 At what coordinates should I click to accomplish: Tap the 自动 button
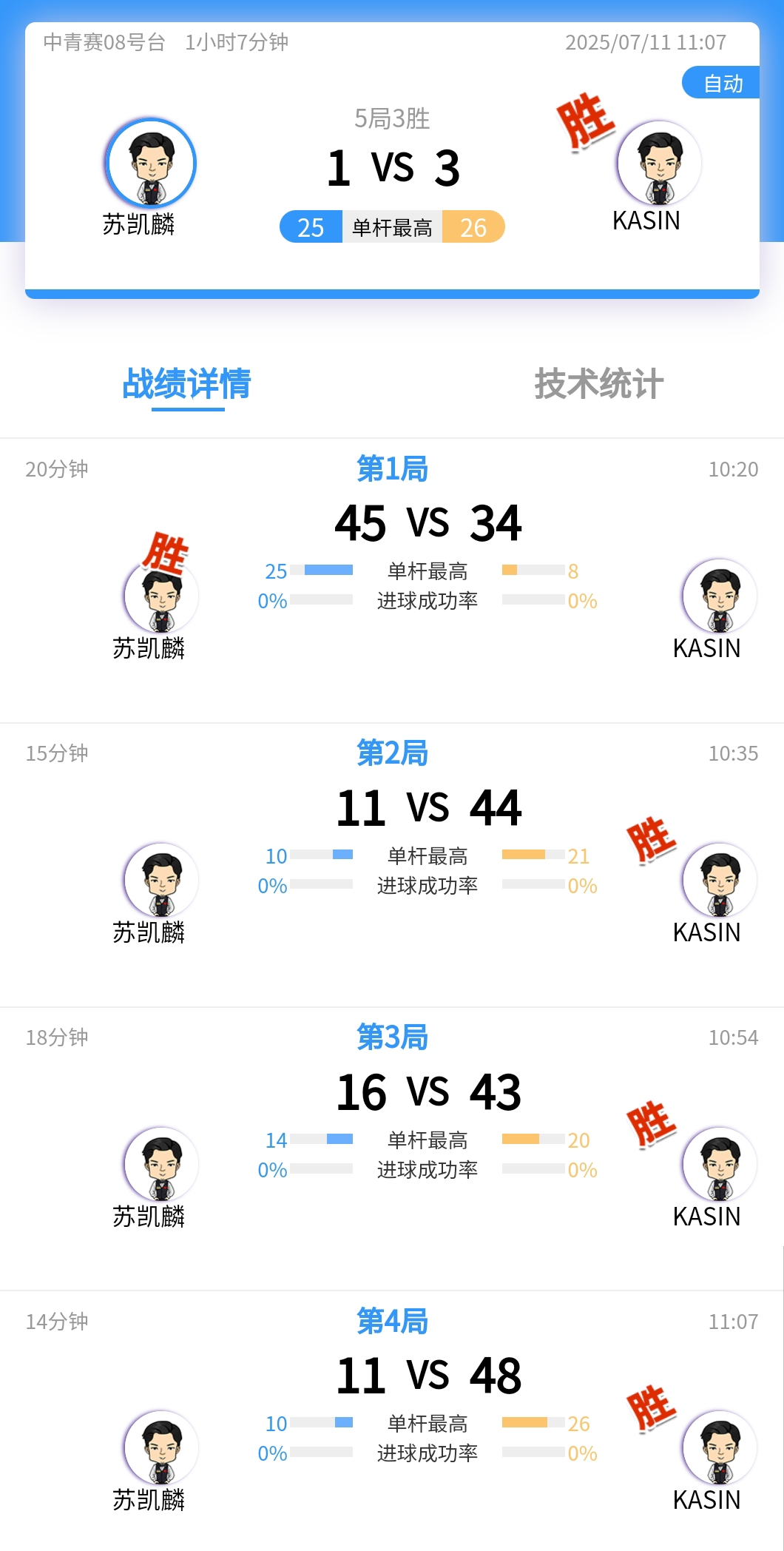point(722,83)
